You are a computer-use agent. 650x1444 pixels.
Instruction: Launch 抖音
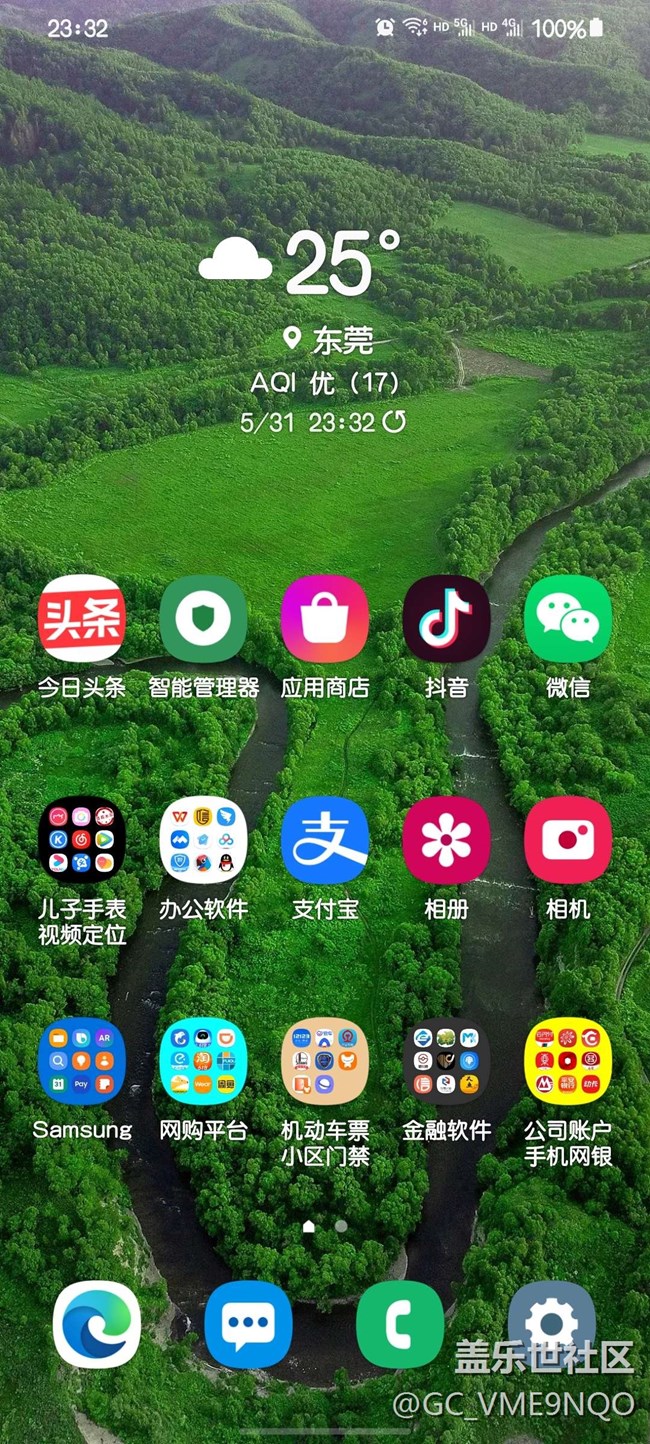446,619
